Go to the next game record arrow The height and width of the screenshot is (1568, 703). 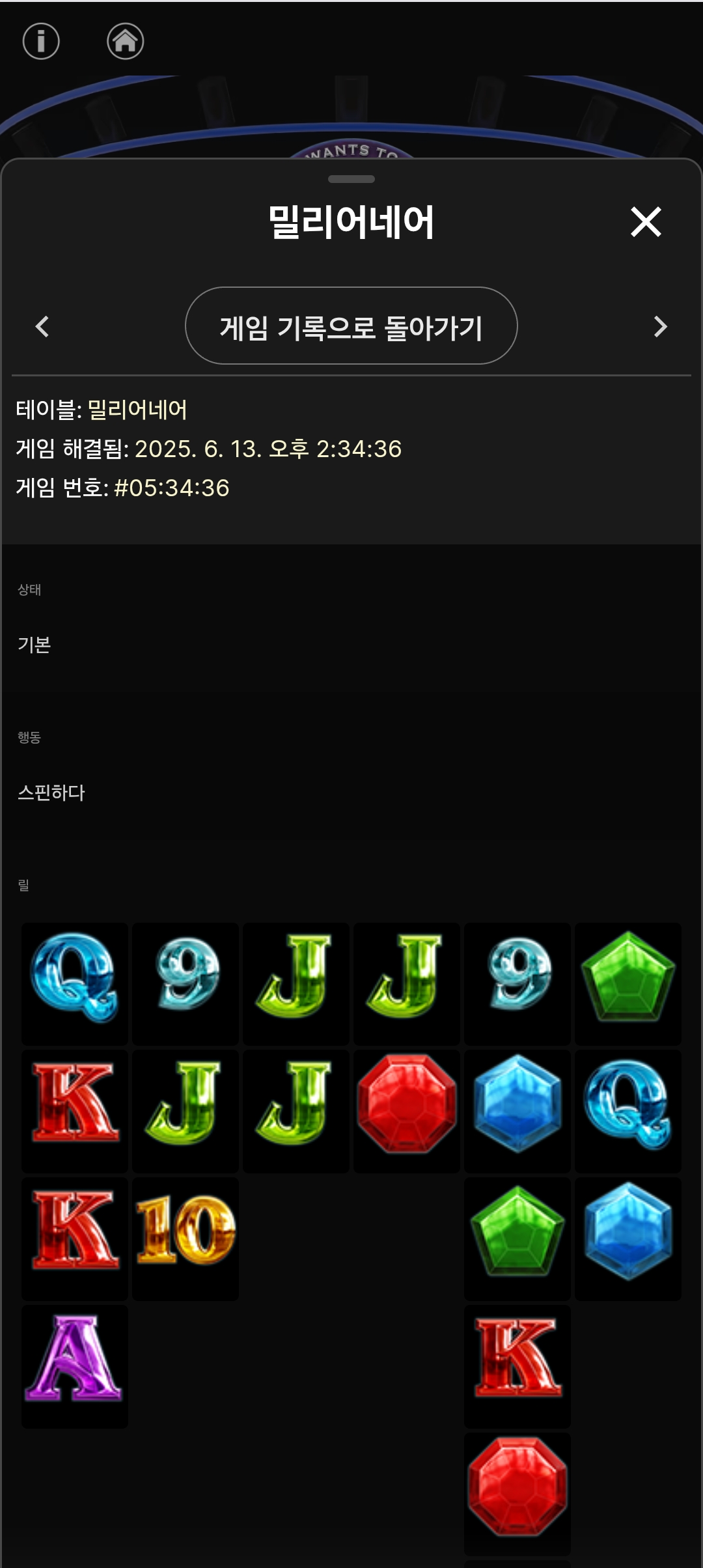tap(660, 326)
